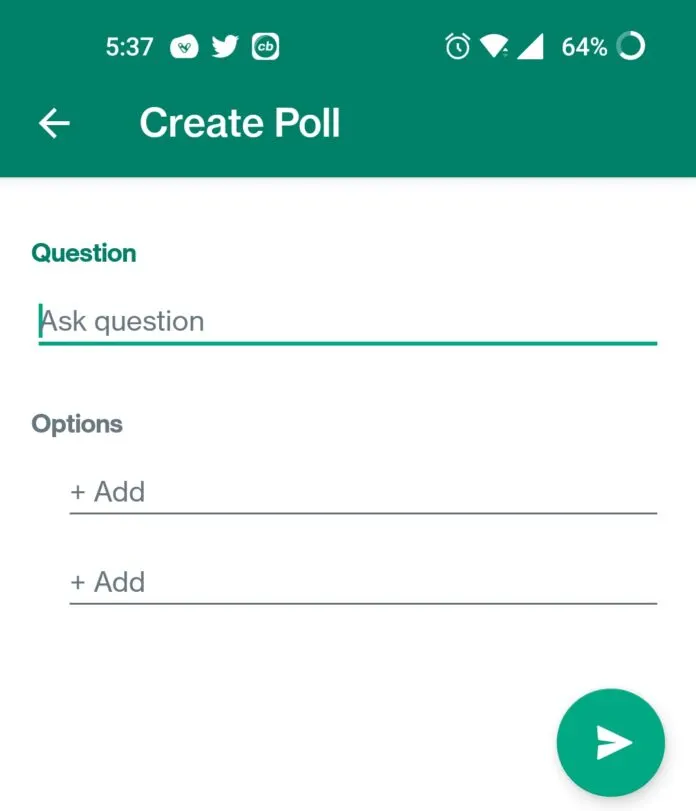
Task: Send the poll with the arrow button
Action: (610, 742)
